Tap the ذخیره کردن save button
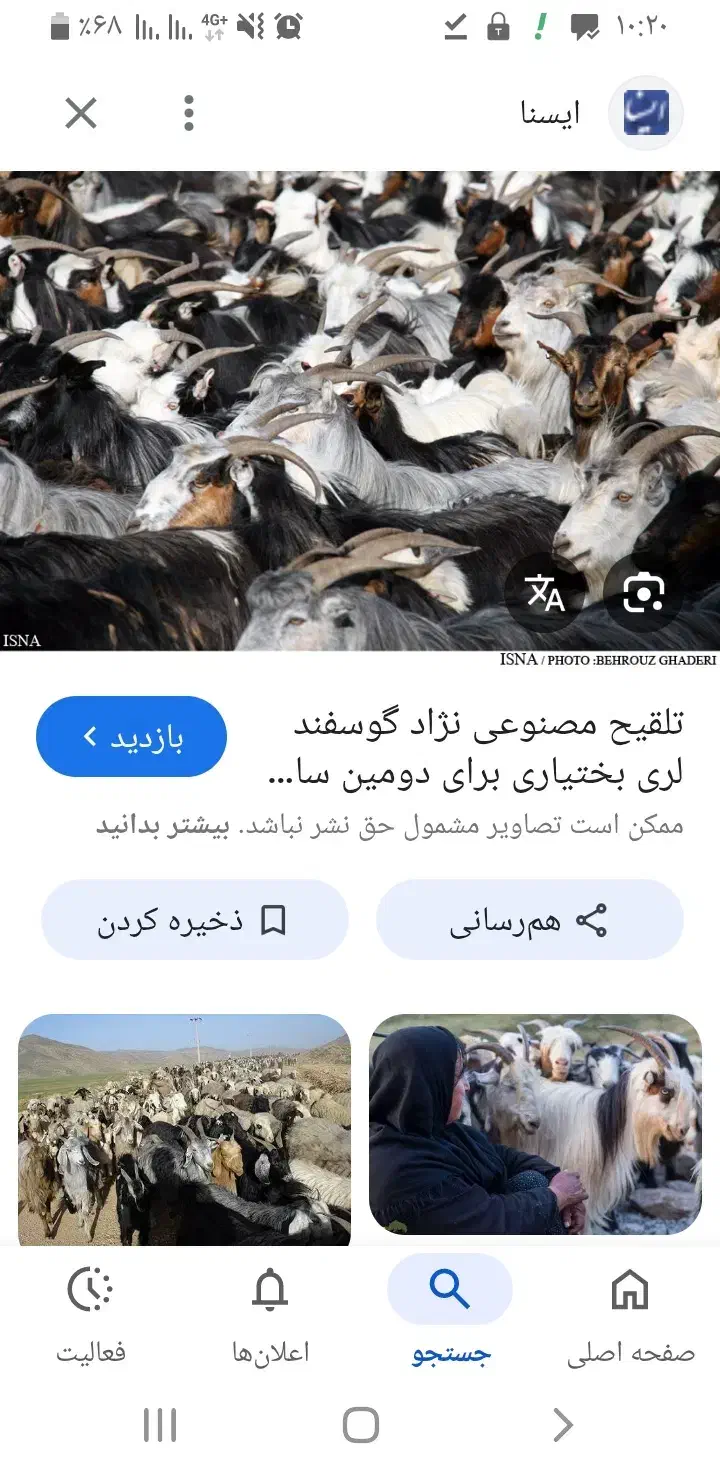The image size is (720, 1480). coord(195,919)
